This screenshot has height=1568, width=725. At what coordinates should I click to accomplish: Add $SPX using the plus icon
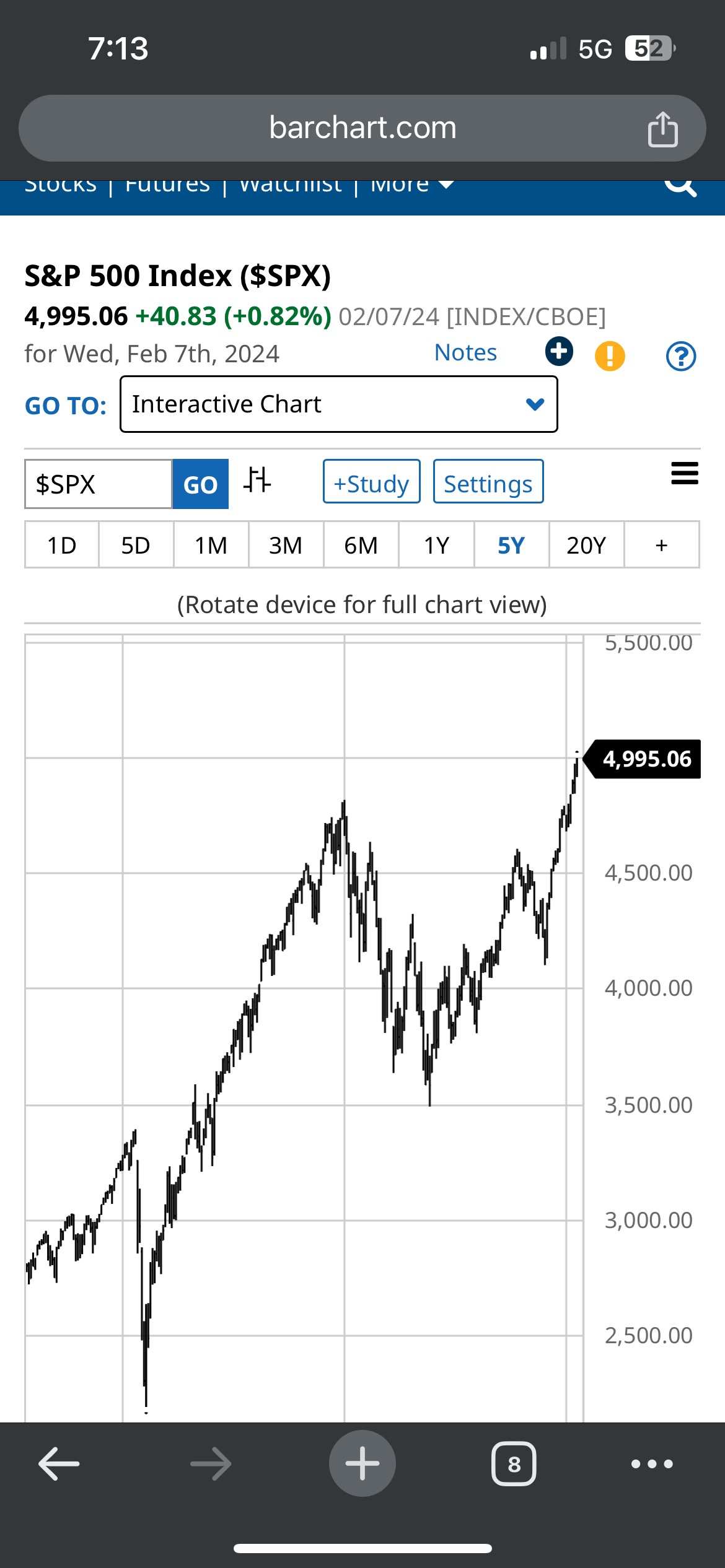559,351
